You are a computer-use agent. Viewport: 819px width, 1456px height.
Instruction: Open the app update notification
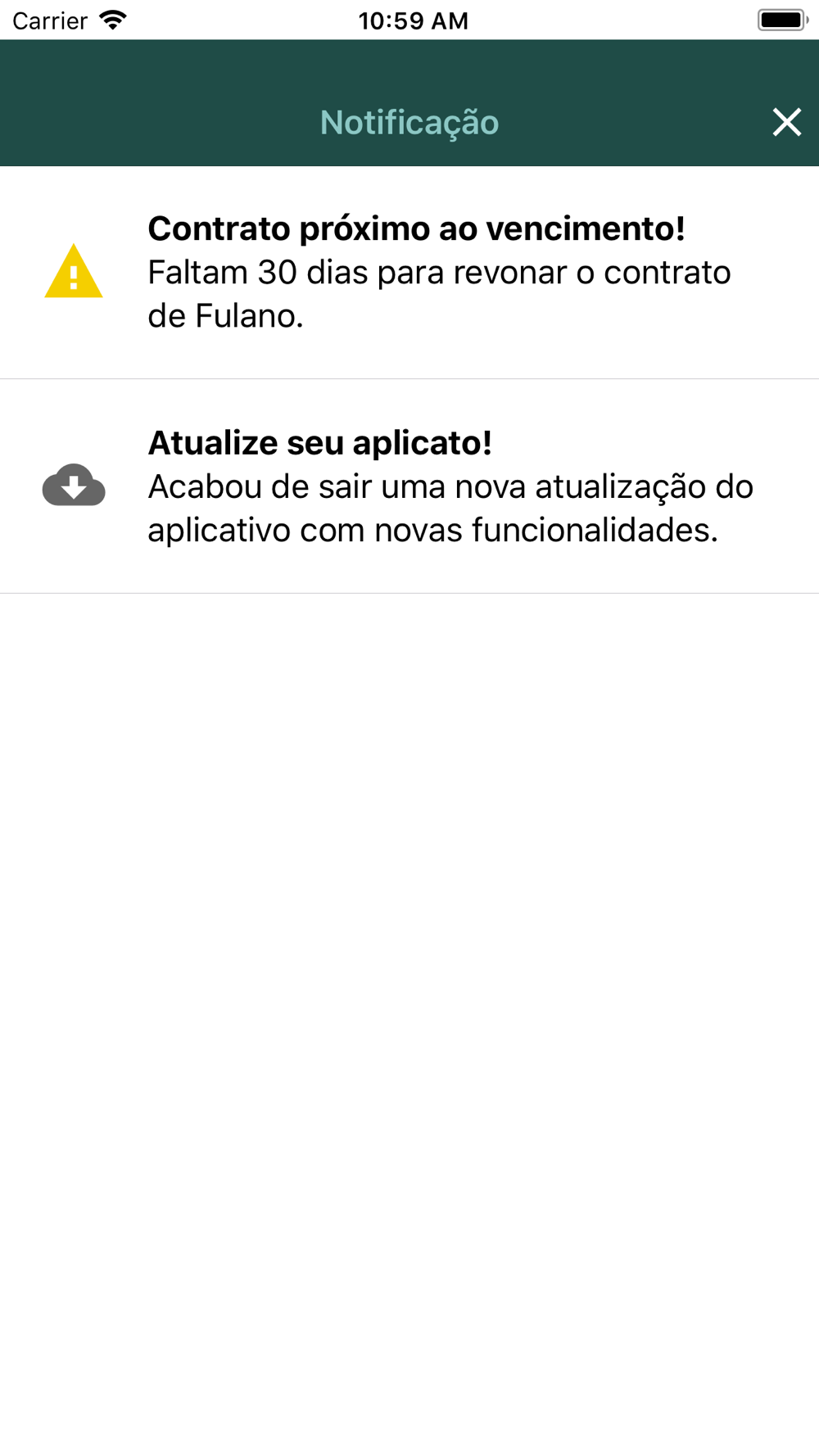[x=409, y=486]
